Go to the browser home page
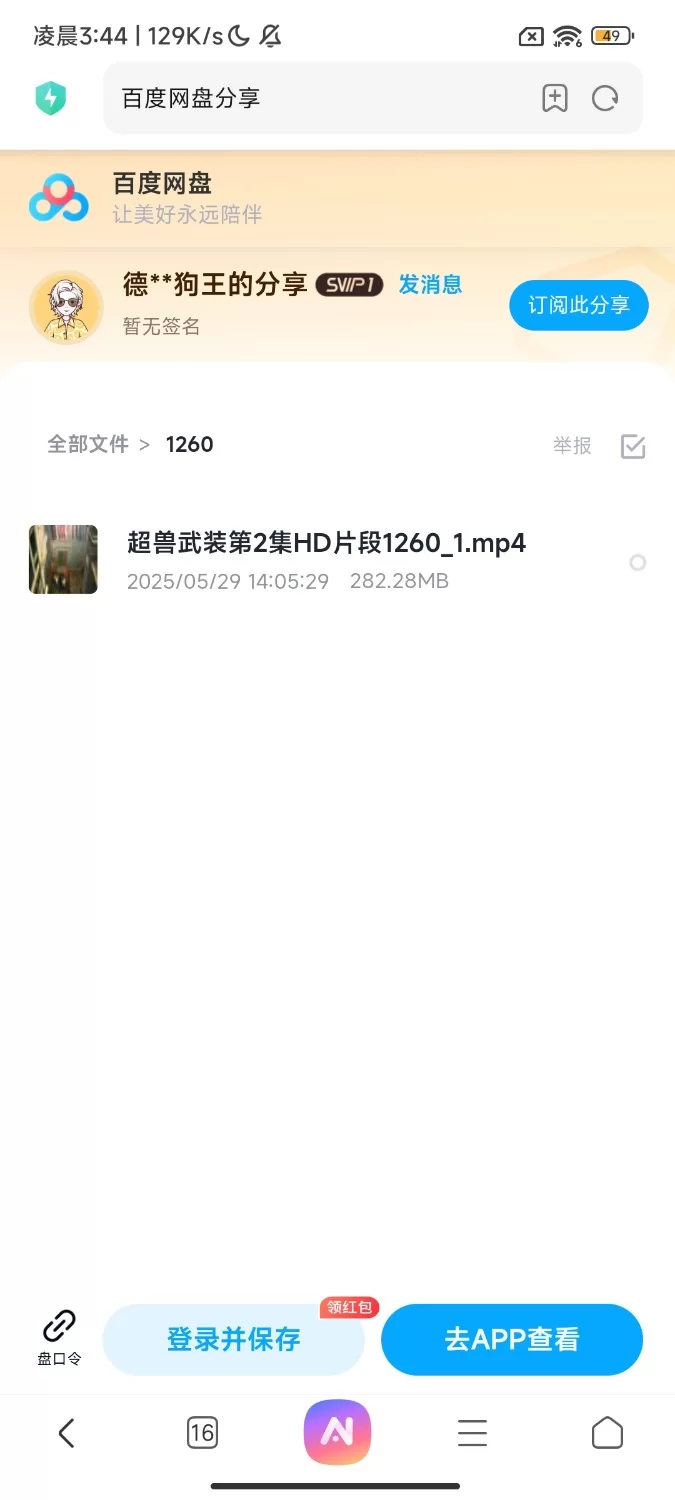Viewport: 675px width, 1500px height. click(x=607, y=1433)
